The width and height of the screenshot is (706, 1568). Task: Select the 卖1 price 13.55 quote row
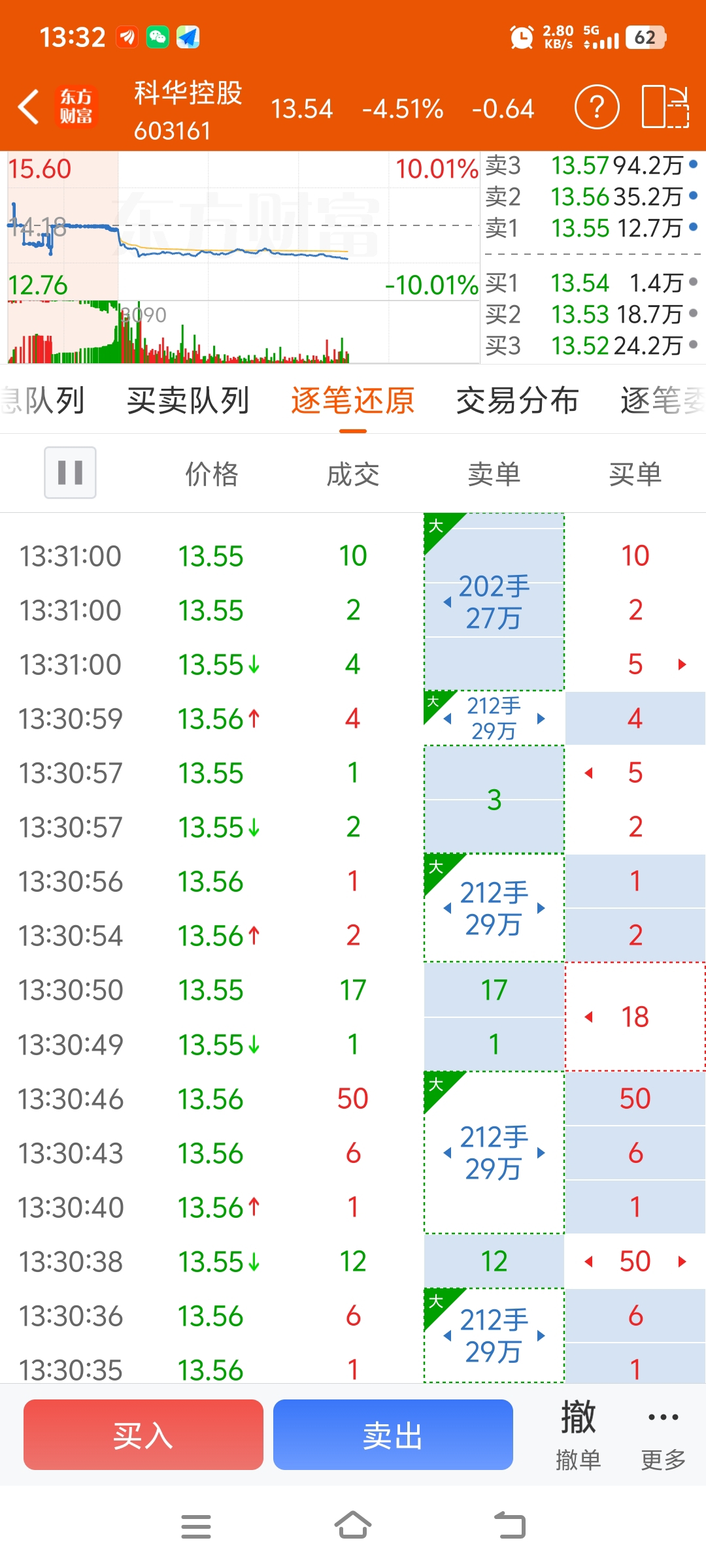592,228
